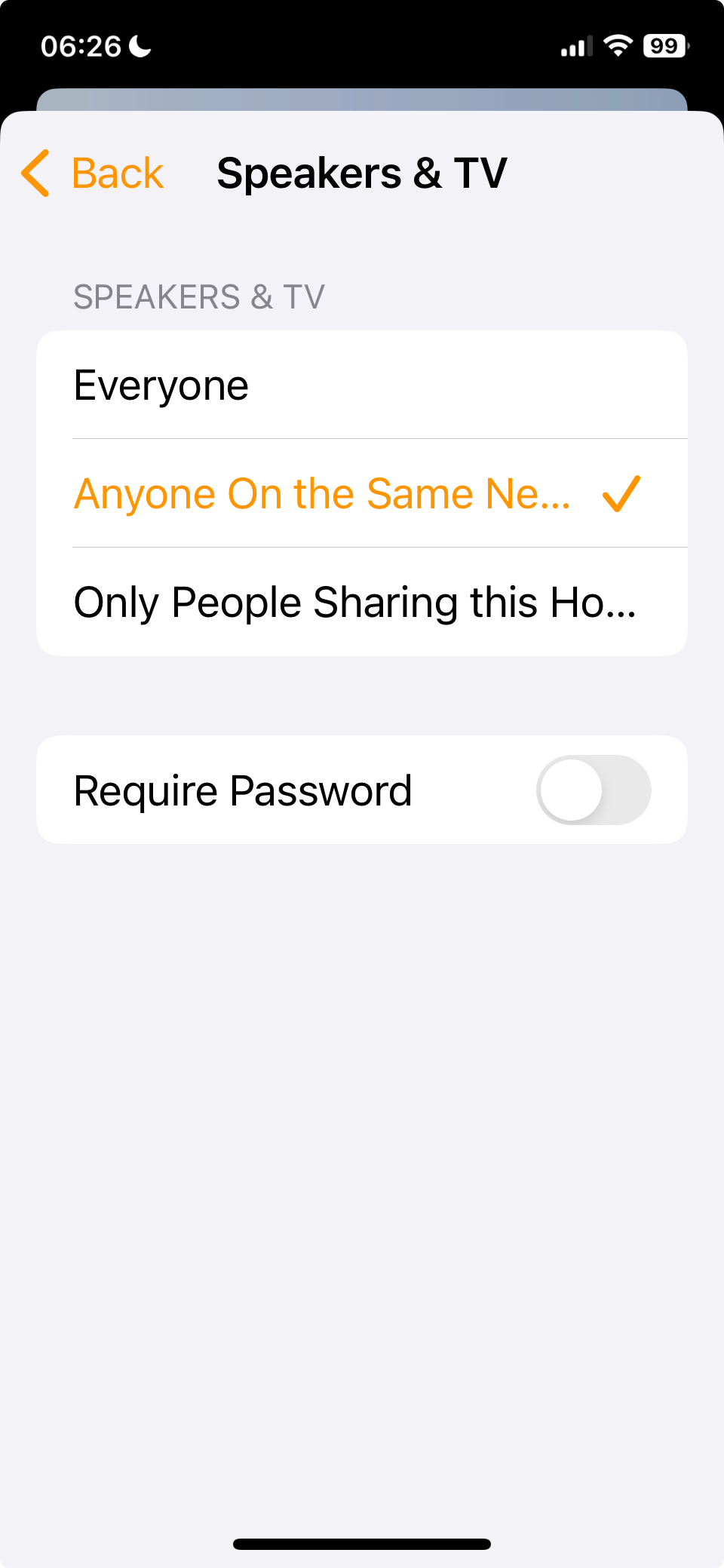
Task: Tap the SPEAKERS & TV section header
Action: pos(198,296)
